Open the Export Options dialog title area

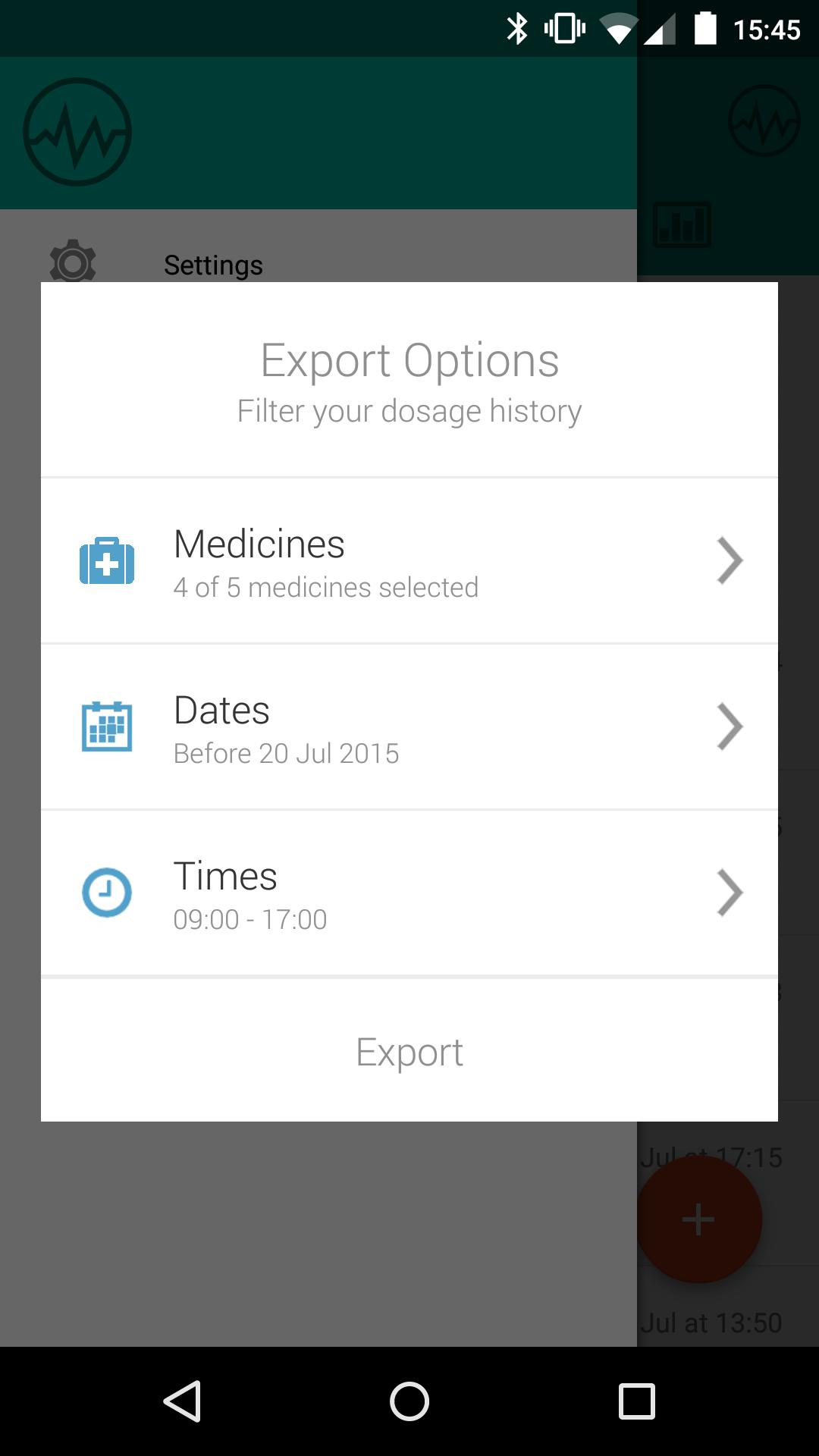click(x=409, y=359)
